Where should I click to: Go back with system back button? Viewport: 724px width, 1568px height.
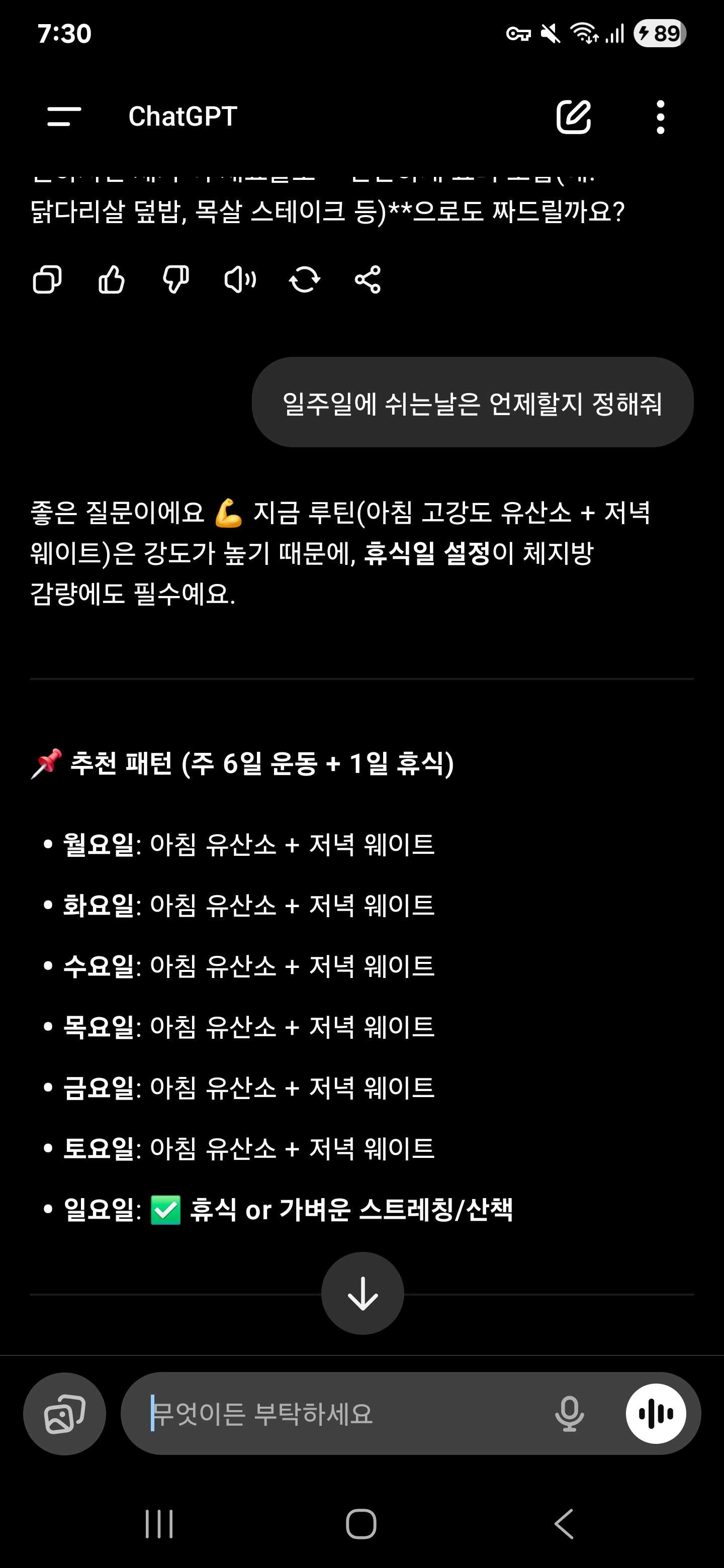point(564,1524)
